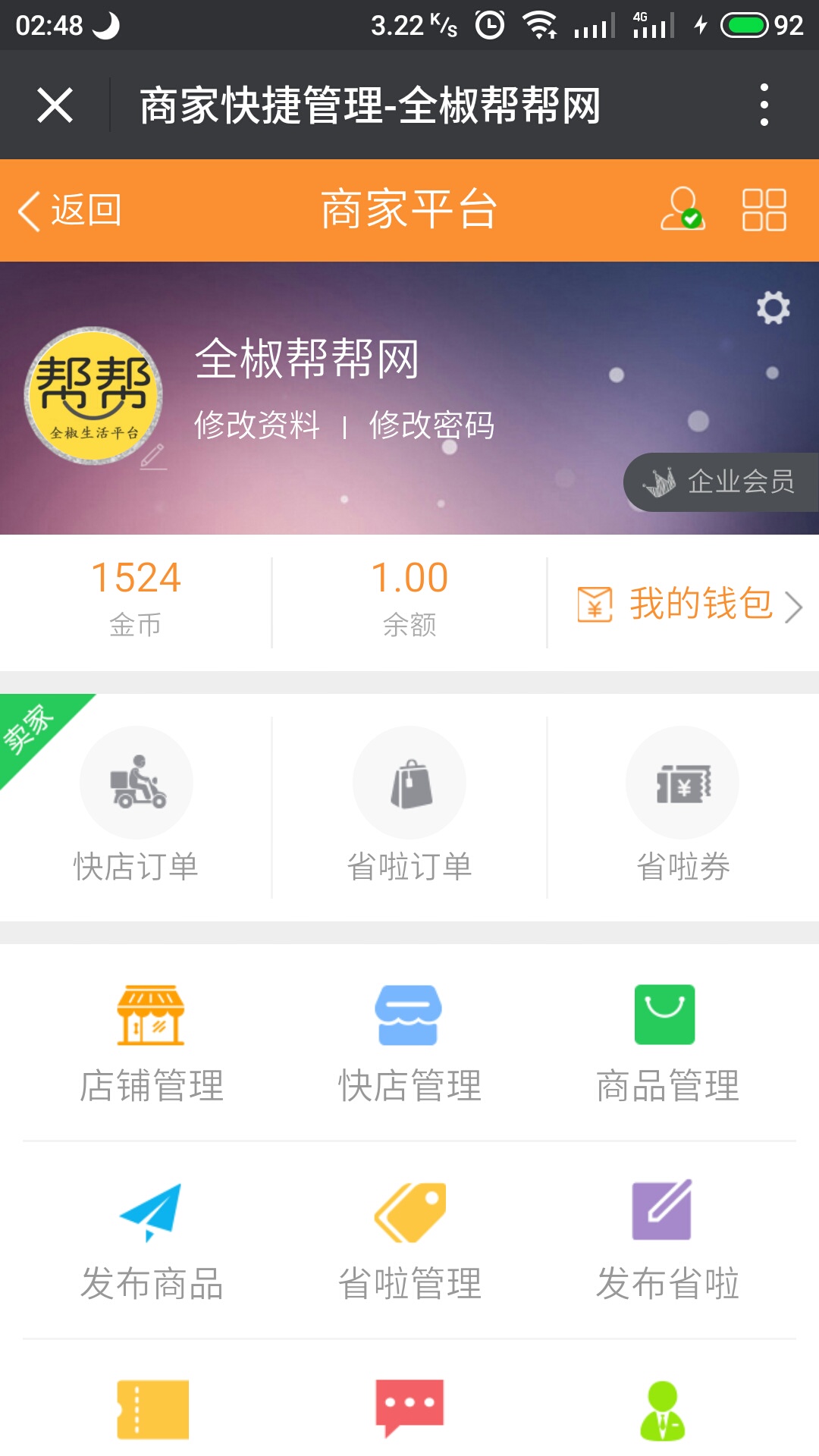This screenshot has height=1456, width=819.
Task: Tap 修改密码 to change password
Action: [x=431, y=425]
